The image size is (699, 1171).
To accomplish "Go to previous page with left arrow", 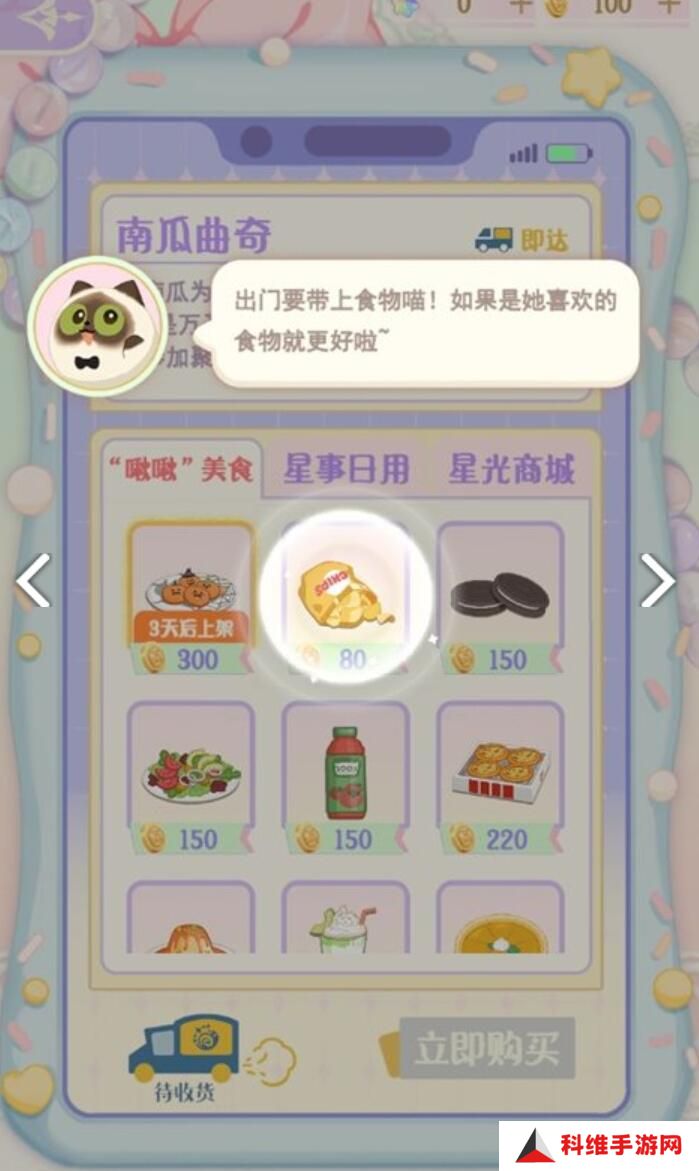I will 33,580.
